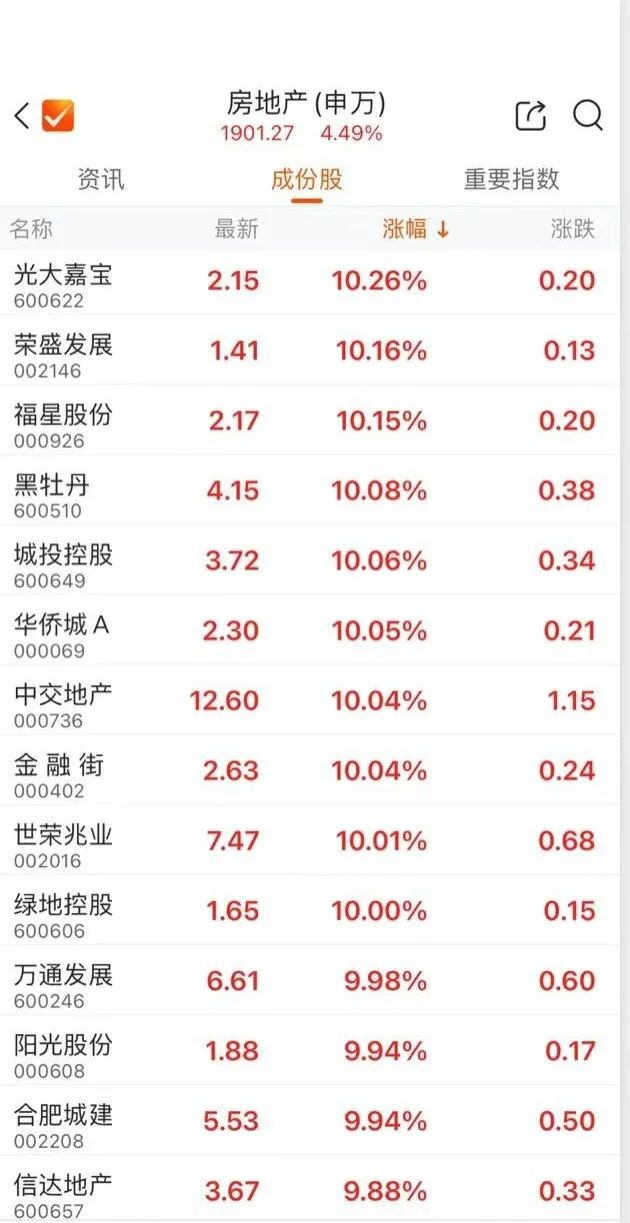
Task: Select the 成份股 tab
Action: point(307,180)
